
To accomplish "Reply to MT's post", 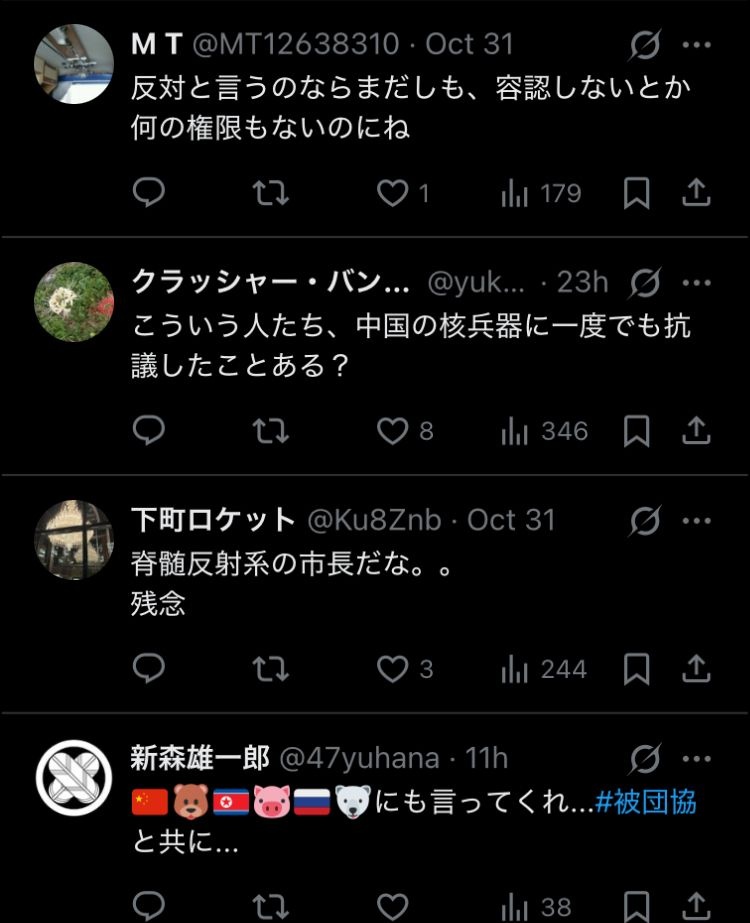I will [148, 193].
